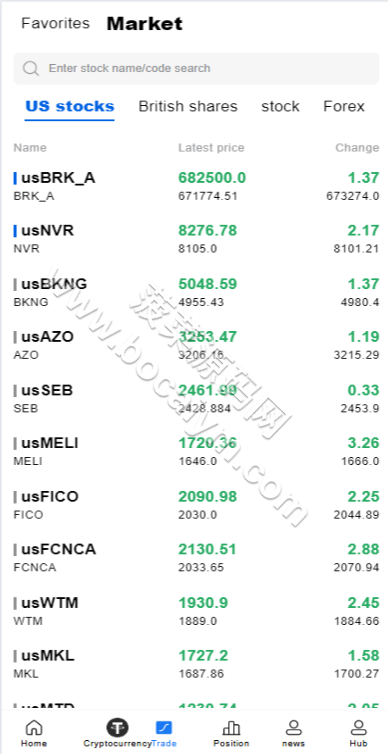Open the usNVR stock row
This screenshot has width=388, height=754.
[x=196, y=239]
